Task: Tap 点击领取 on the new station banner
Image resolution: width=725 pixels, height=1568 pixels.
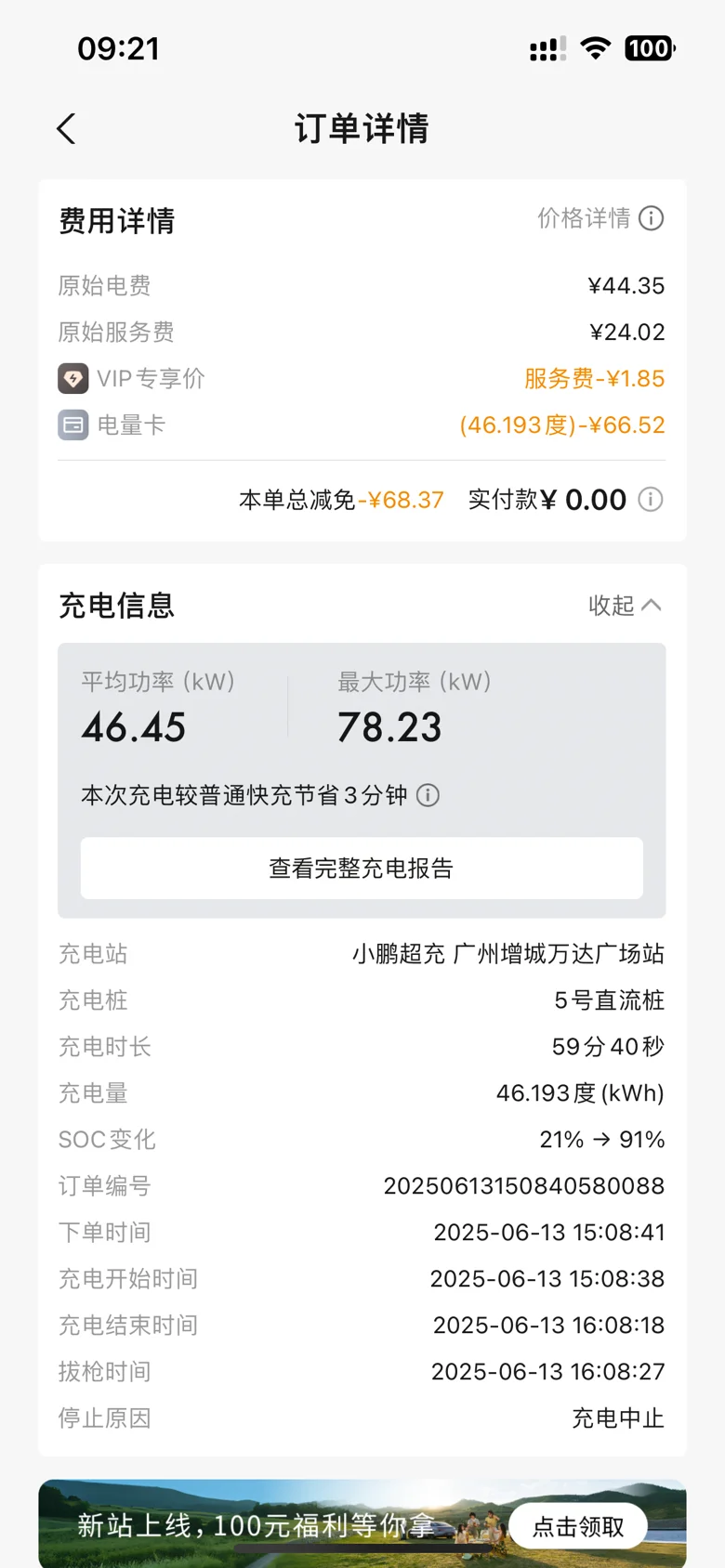Action: (578, 1526)
